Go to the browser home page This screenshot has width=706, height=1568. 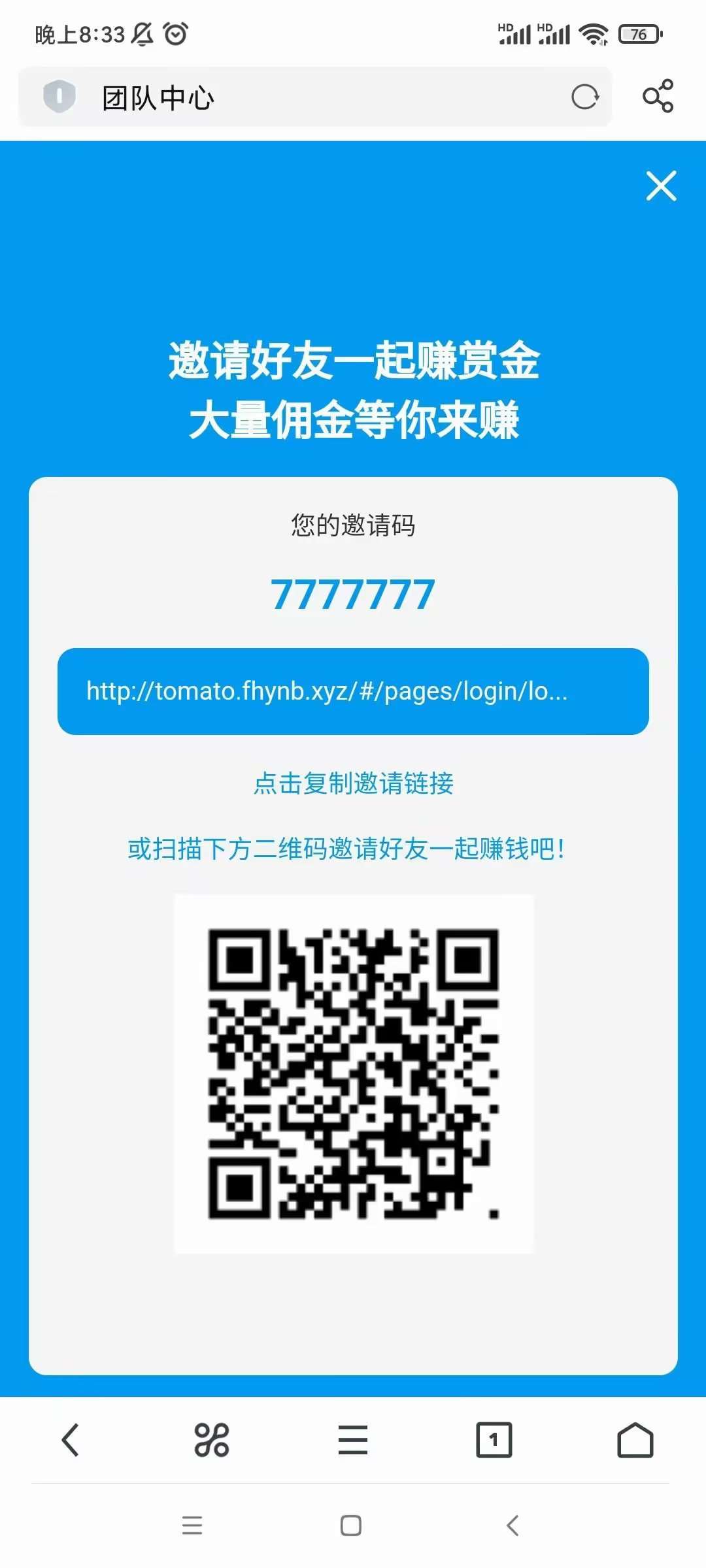tap(635, 1440)
